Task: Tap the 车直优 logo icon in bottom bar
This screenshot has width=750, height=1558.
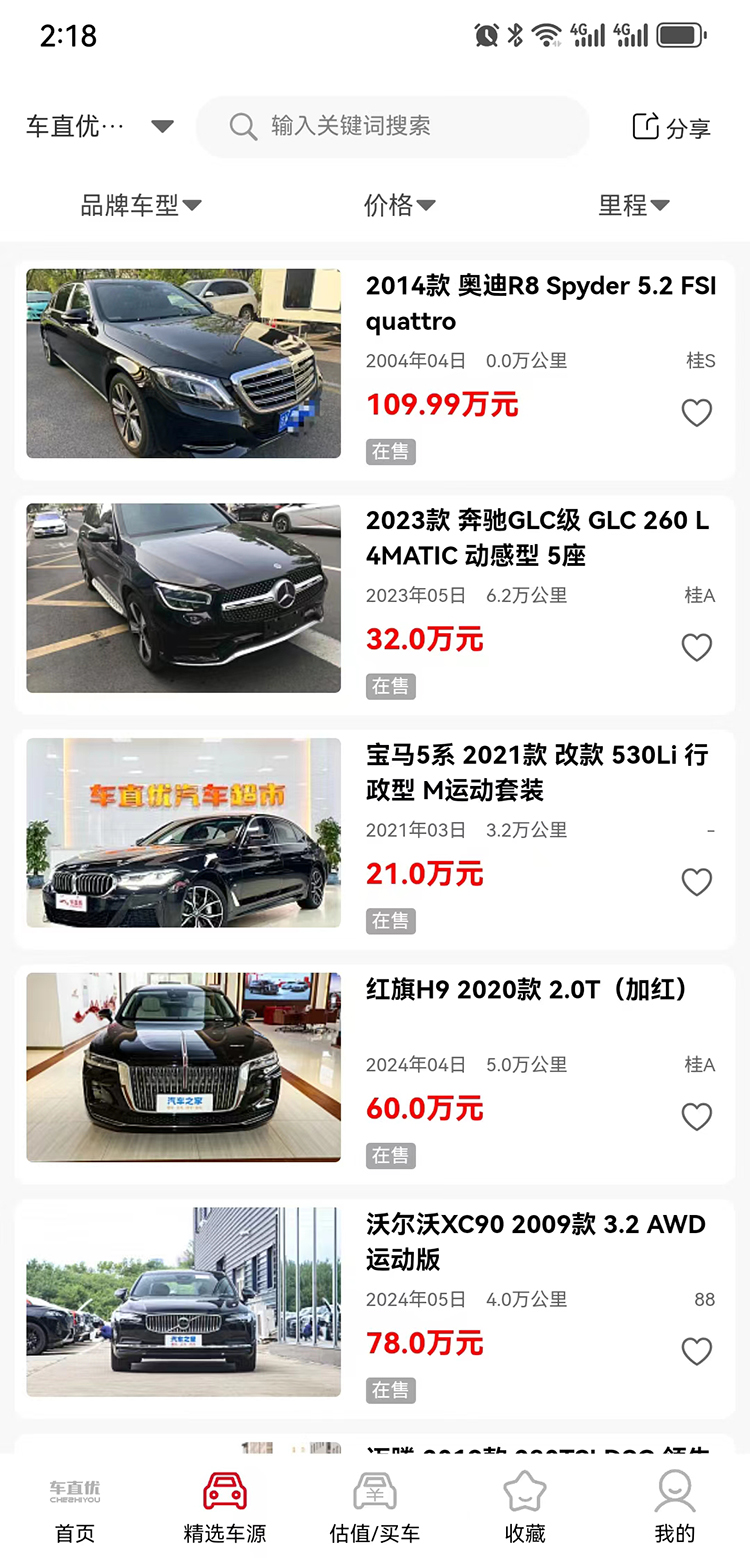Action: tap(74, 1489)
